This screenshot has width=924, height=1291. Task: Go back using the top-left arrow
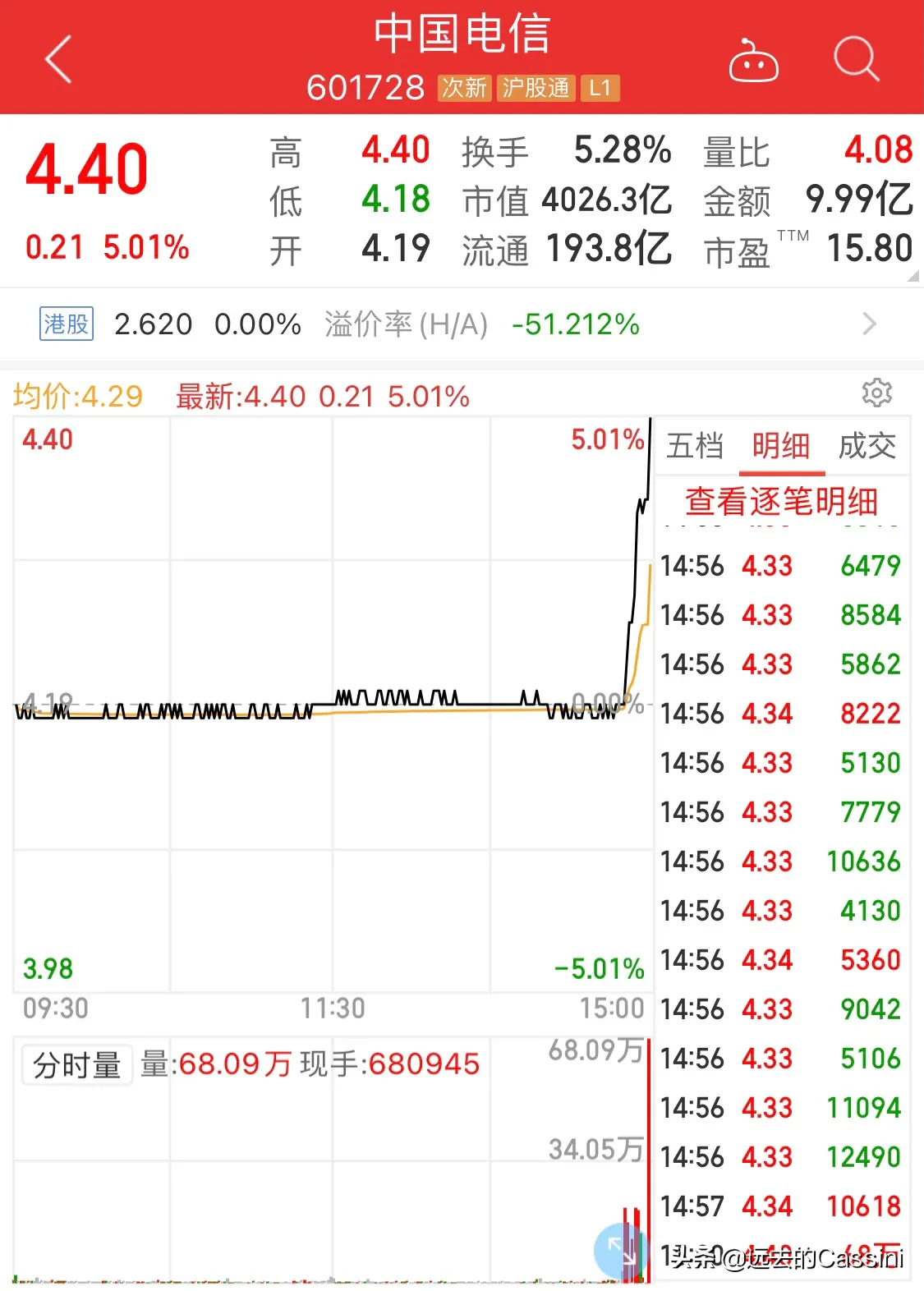click(x=58, y=60)
